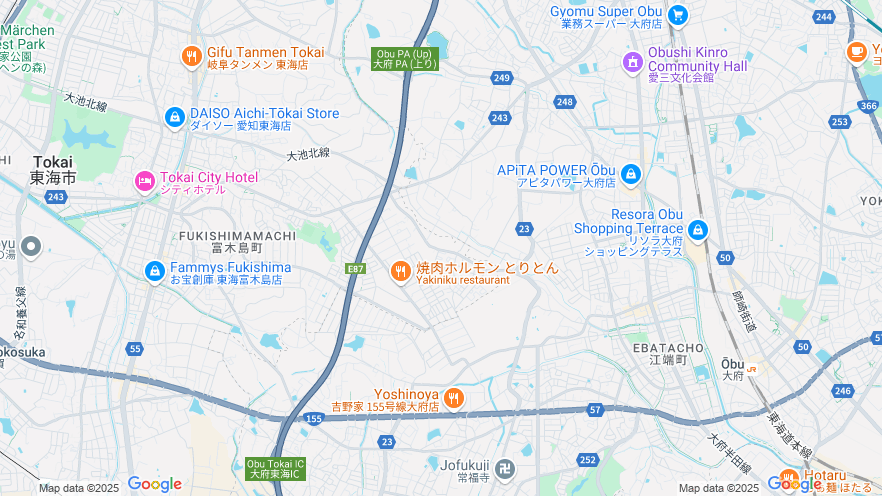This screenshot has width=882, height=496.
Task: Select the Yakiniku restaurant pin
Action: [400, 271]
